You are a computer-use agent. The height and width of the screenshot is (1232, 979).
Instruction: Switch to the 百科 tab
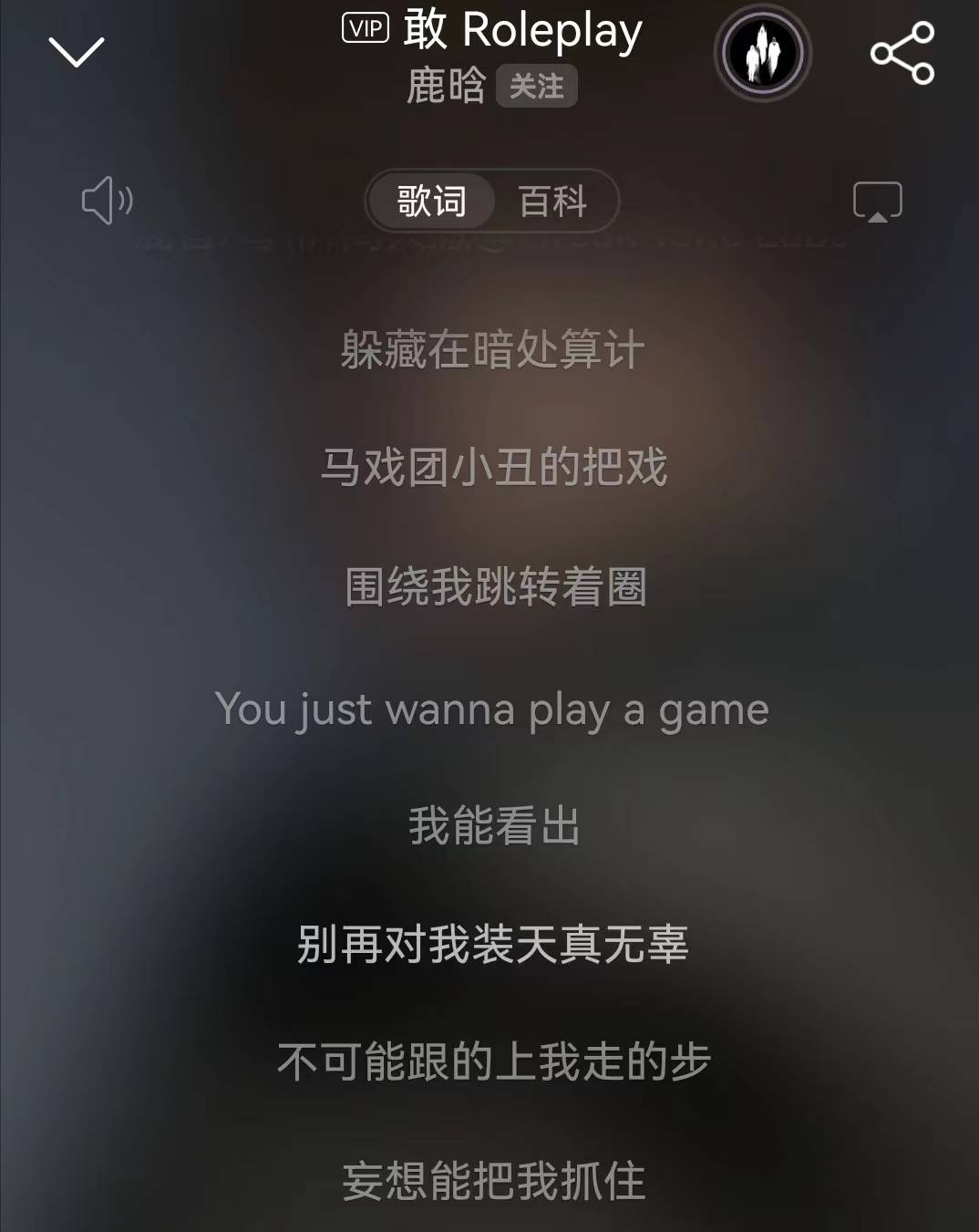click(552, 201)
